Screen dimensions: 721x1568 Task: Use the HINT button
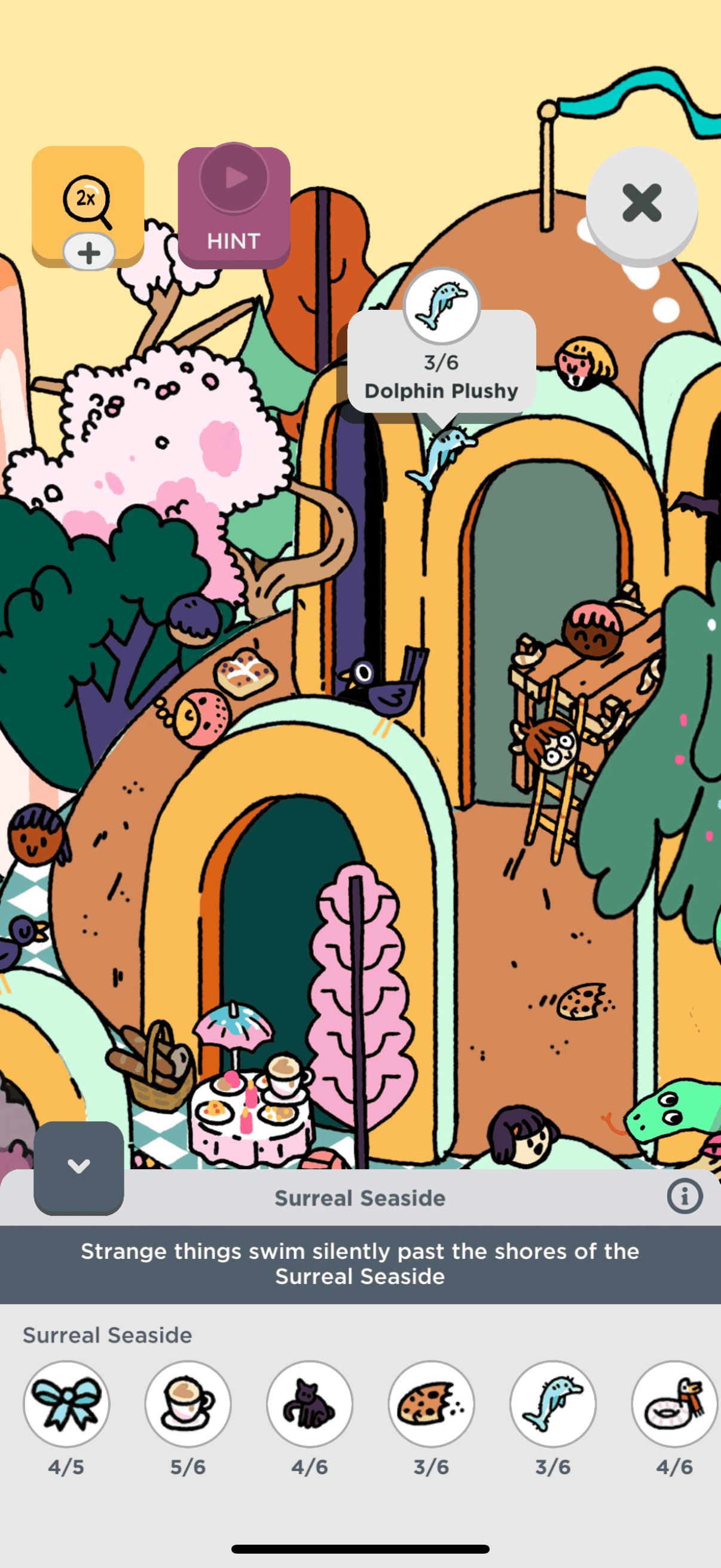tap(234, 207)
